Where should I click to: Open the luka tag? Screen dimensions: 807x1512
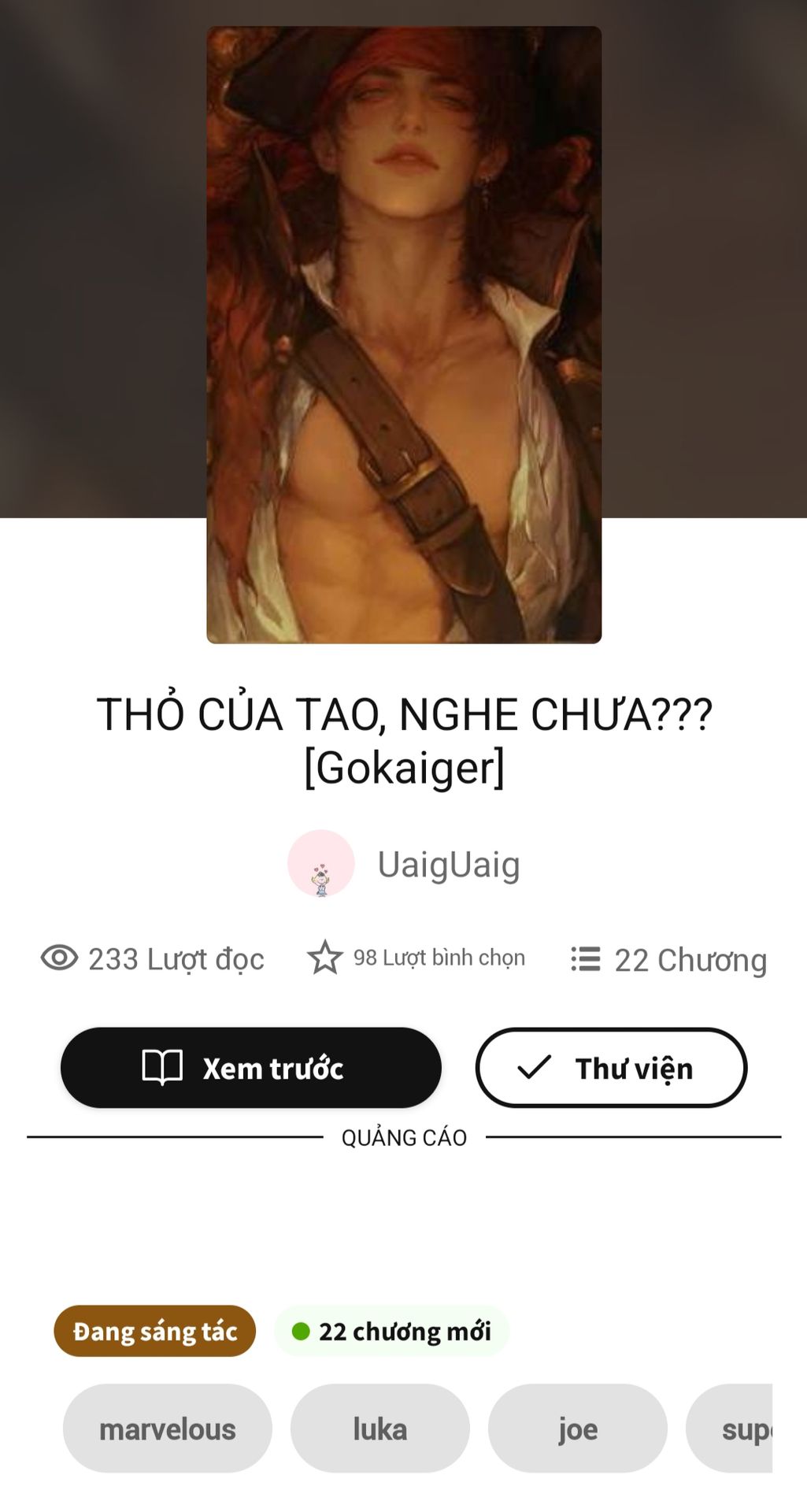click(x=379, y=1429)
